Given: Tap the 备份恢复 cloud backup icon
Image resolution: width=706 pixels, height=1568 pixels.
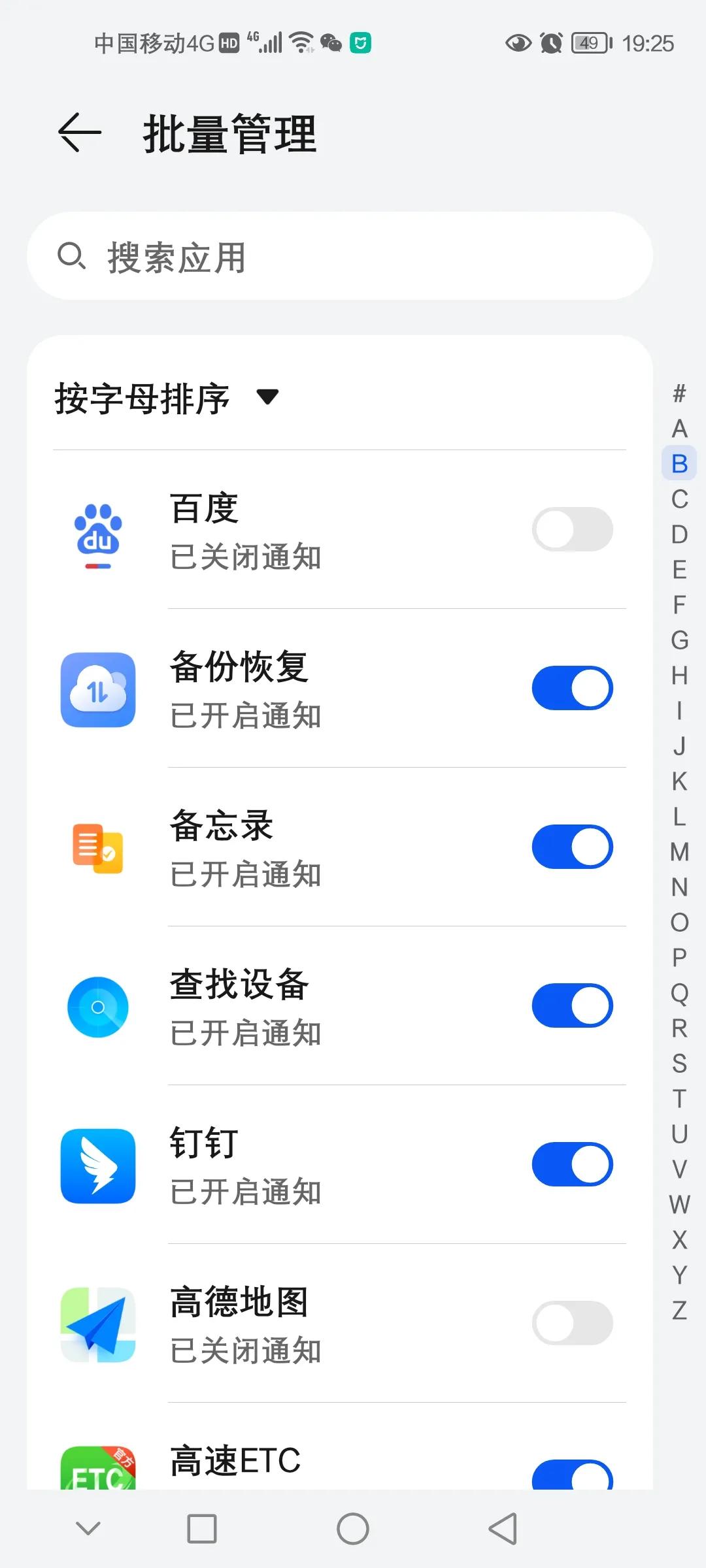Looking at the screenshot, I should coord(97,689).
